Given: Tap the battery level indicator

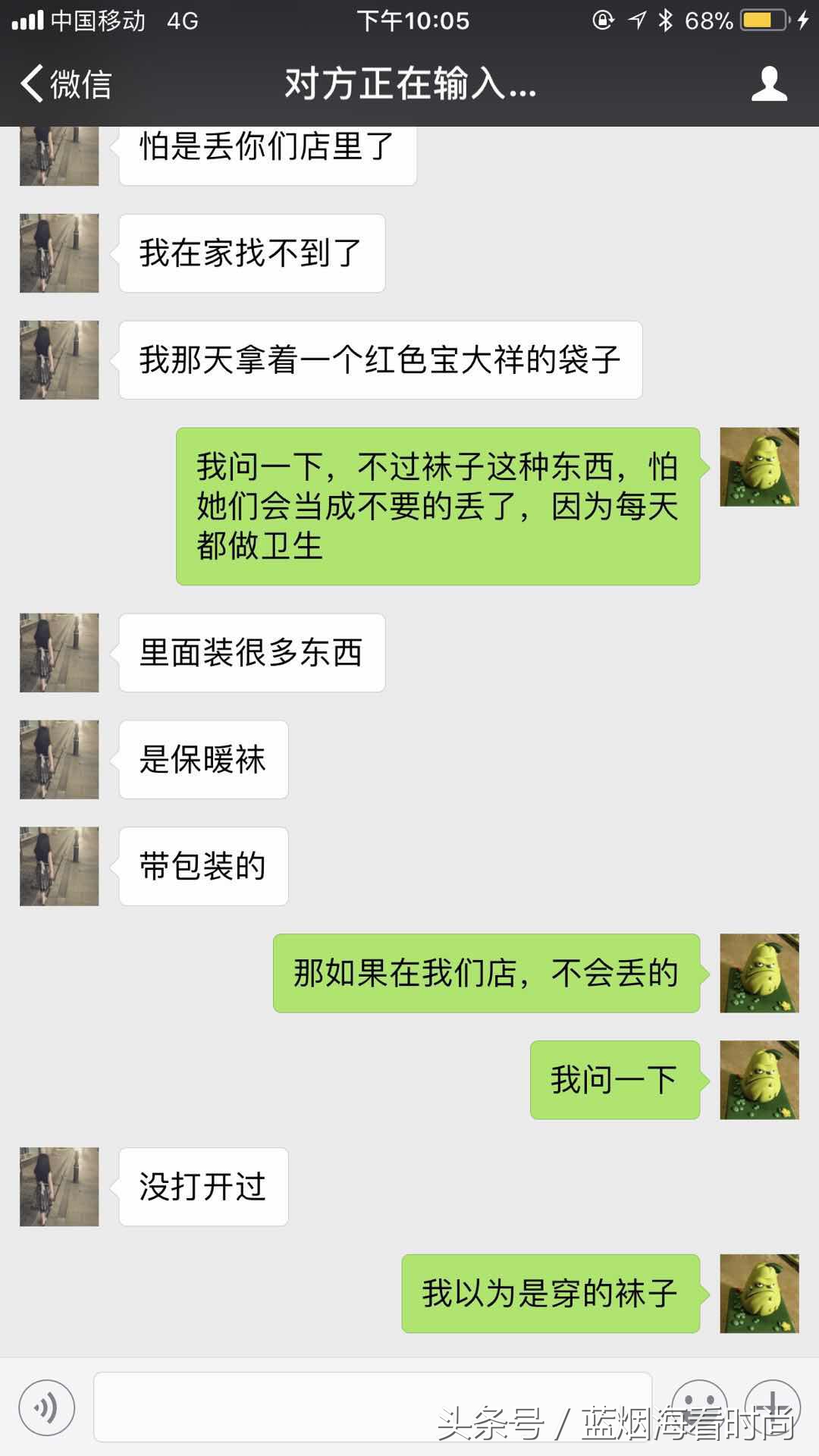Looking at the screenshot, I should tap(763, 19).
